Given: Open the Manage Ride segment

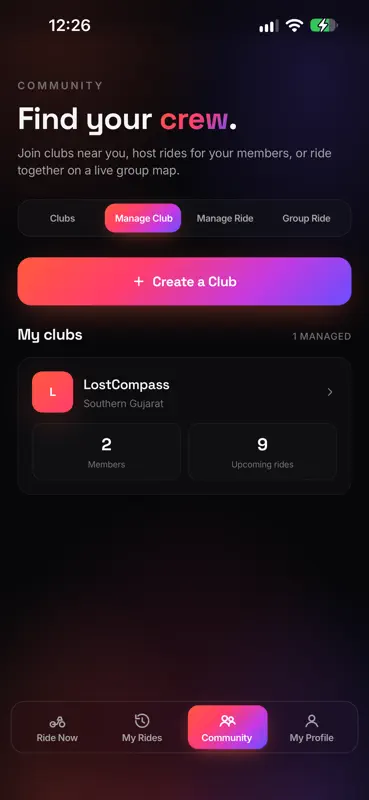Looking at the screenshot, I should (x=225, y=218).
